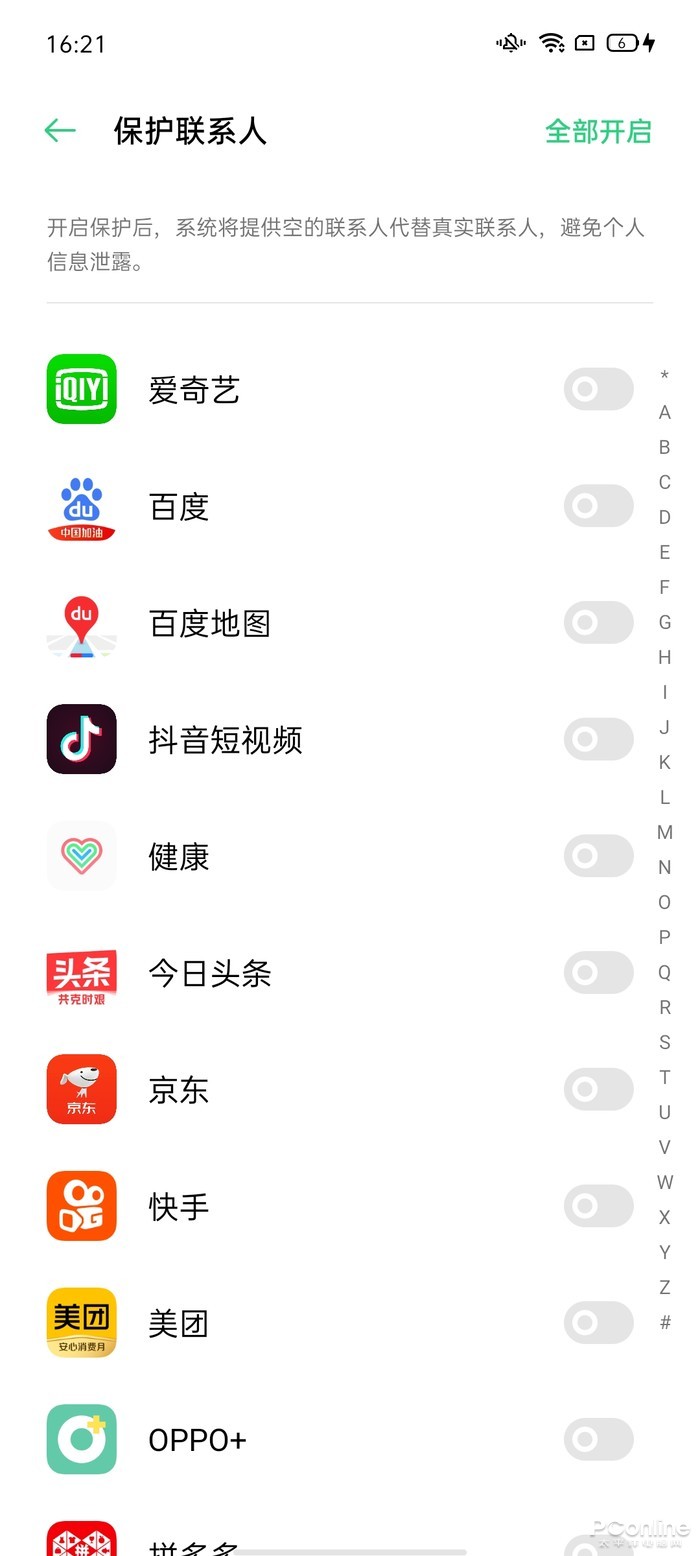Turn on the 百度 switch
The width and height of the screenshot is (700, 1556).
(x=598, y=506)
